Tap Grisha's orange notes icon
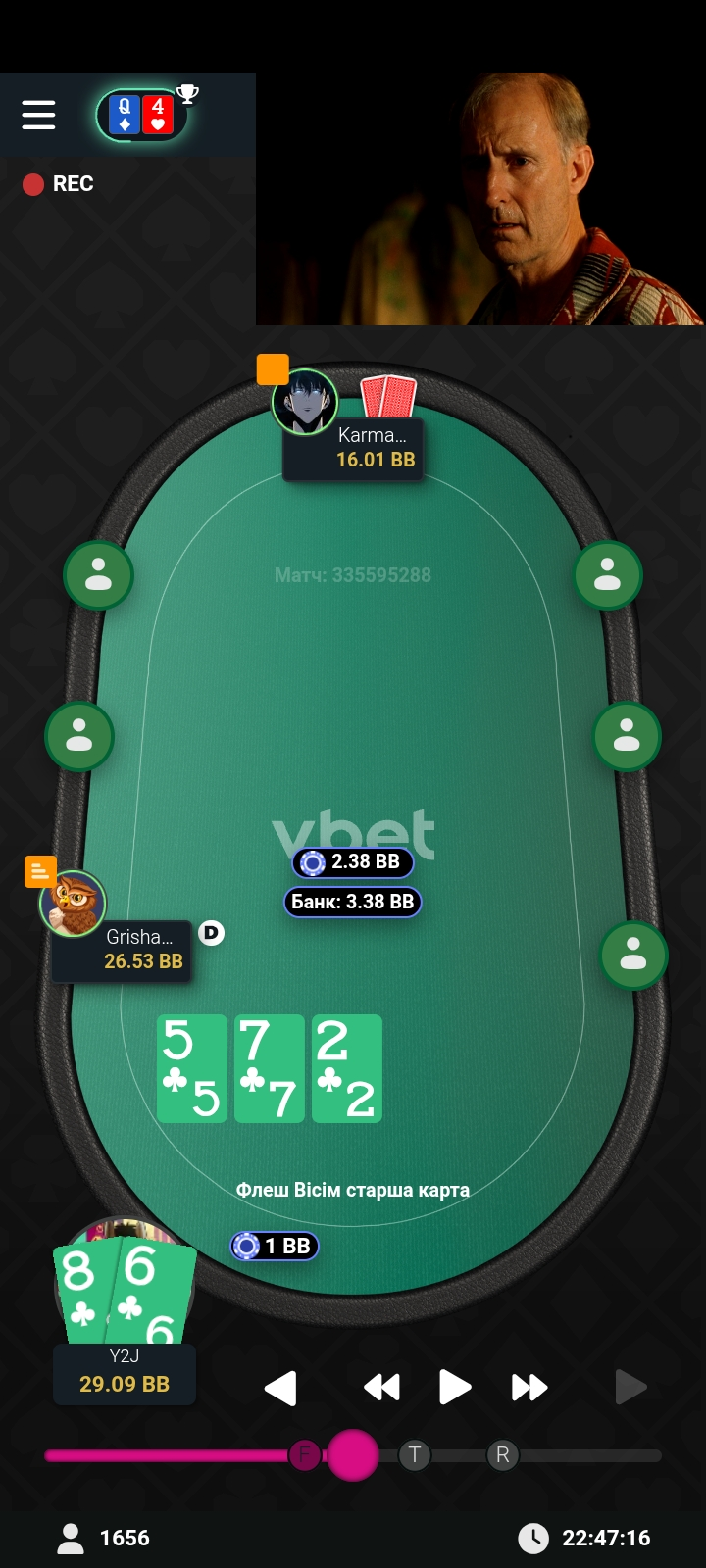 tap(40, 870)
